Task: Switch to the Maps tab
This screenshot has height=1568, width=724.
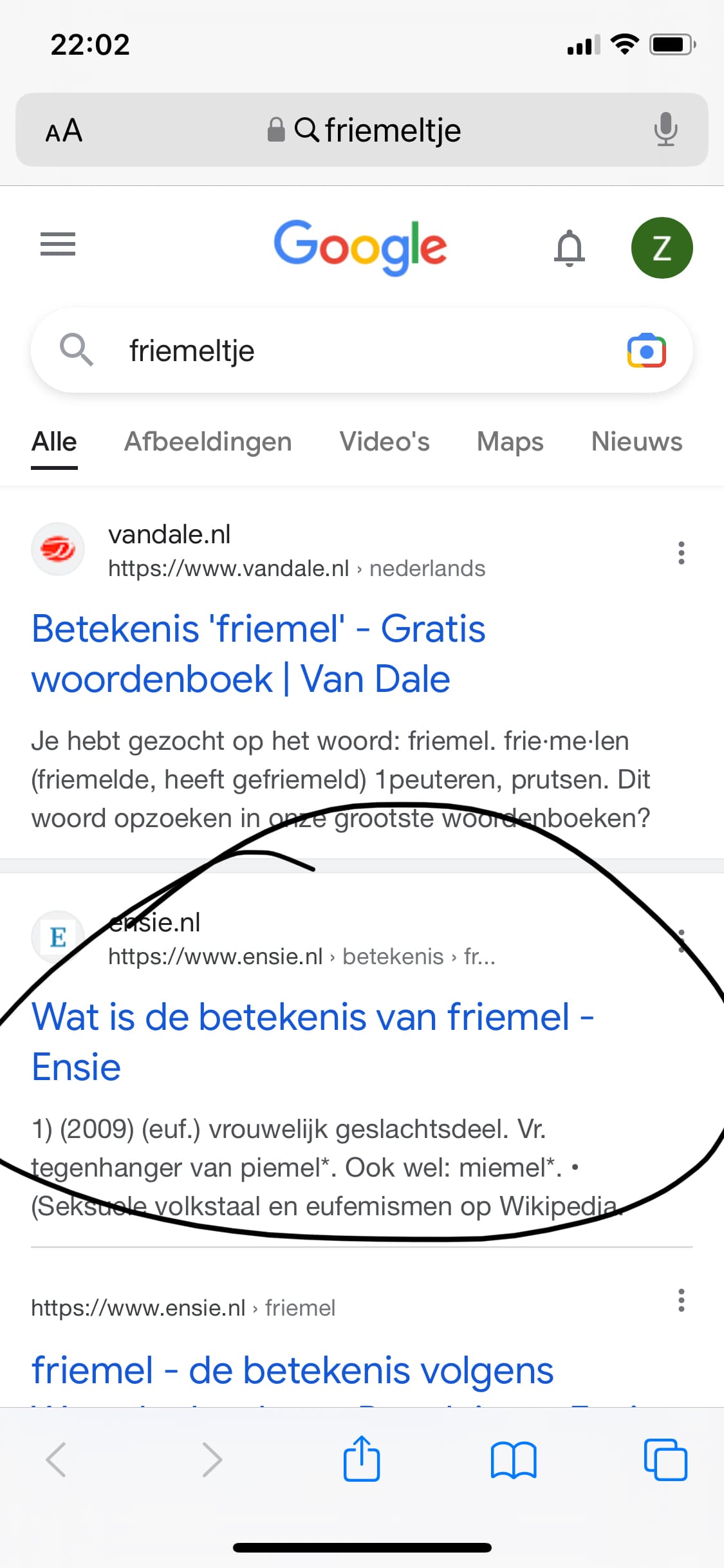Action: pos(510,442)
